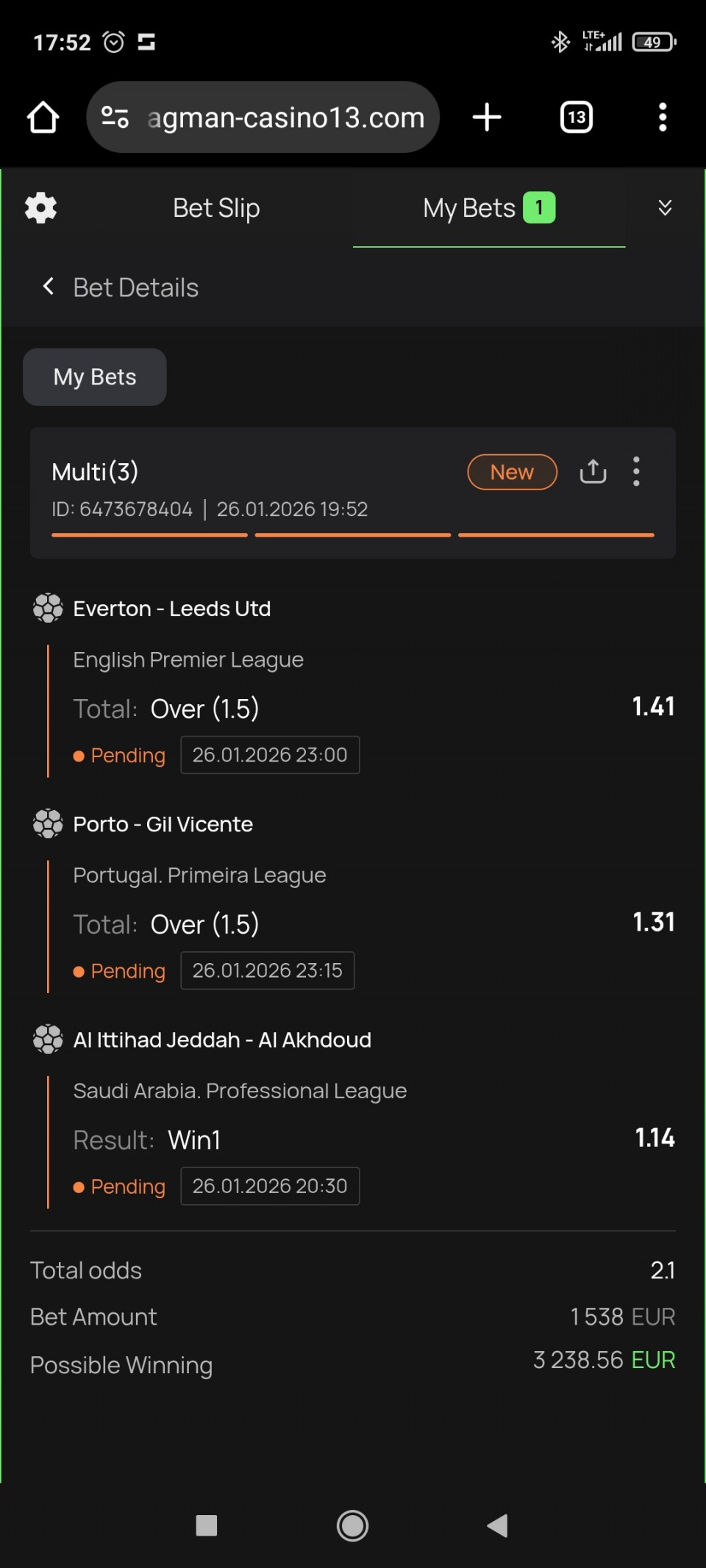The image size is (706, 1568).
Task: Show the 13 open browser tabs
Action: (x=577, y=117)
